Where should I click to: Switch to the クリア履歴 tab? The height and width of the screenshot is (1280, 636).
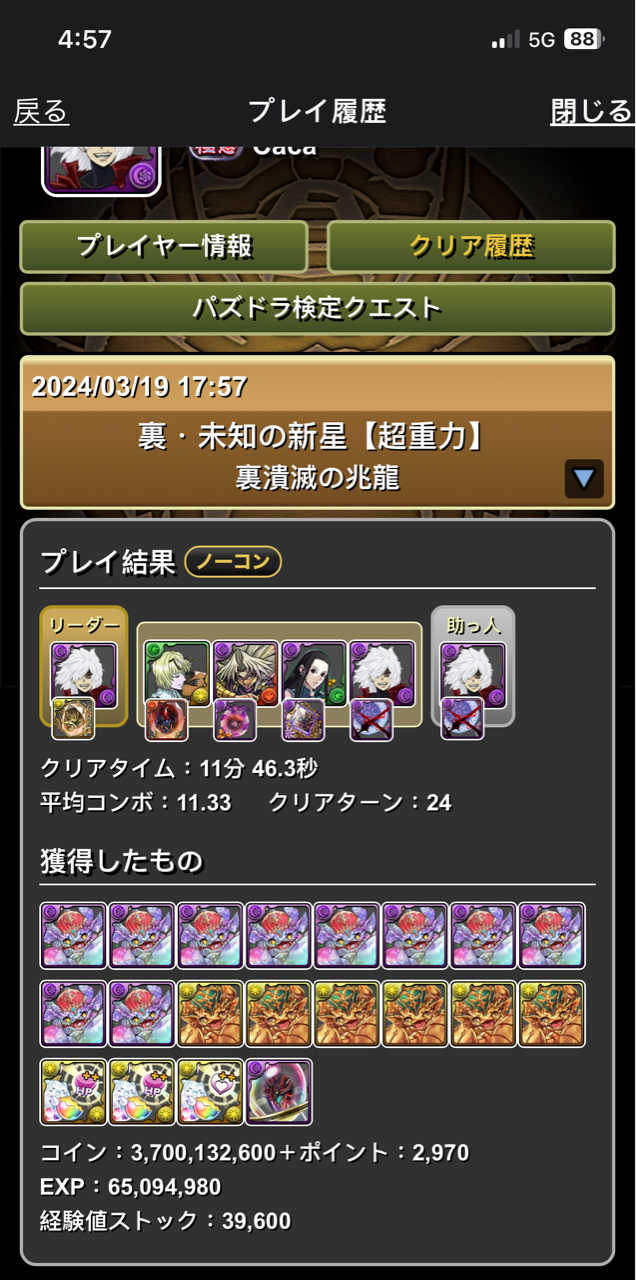pyautogui.click(x=471, y=246)
